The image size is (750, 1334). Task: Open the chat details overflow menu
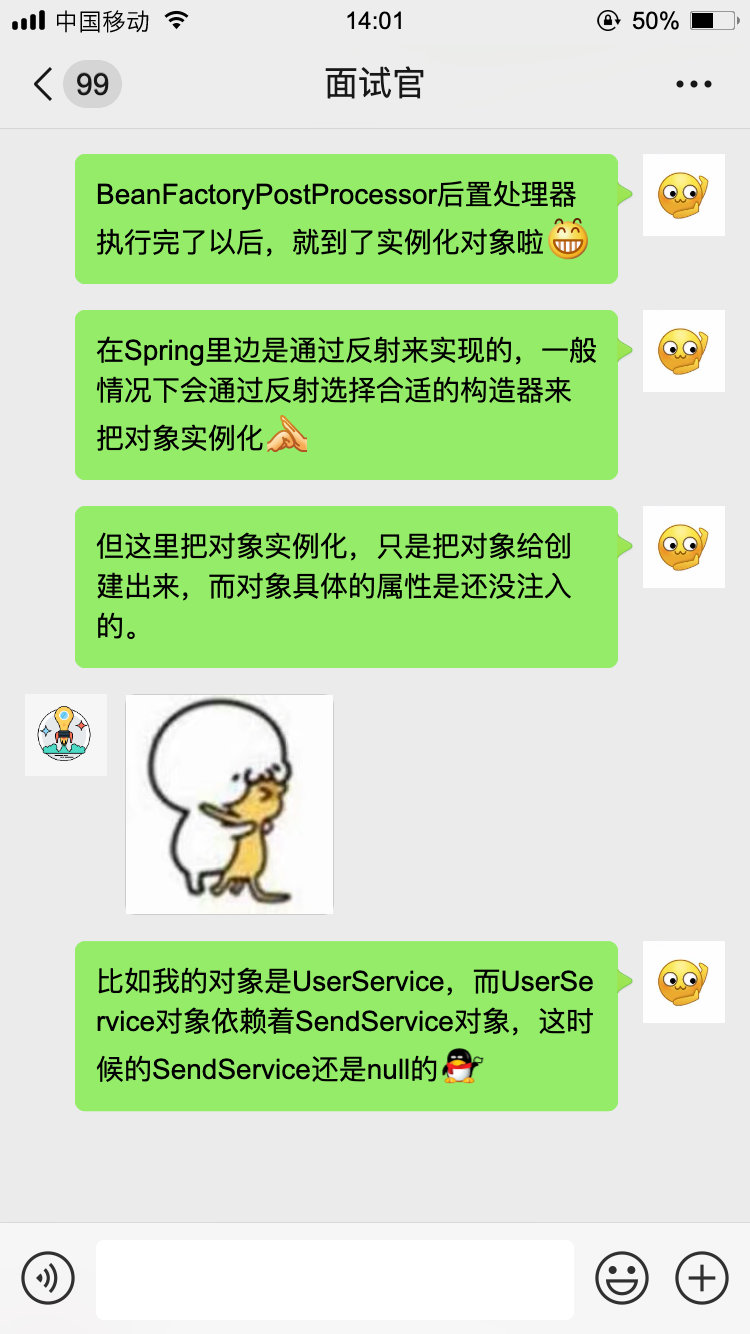point(694,84)
